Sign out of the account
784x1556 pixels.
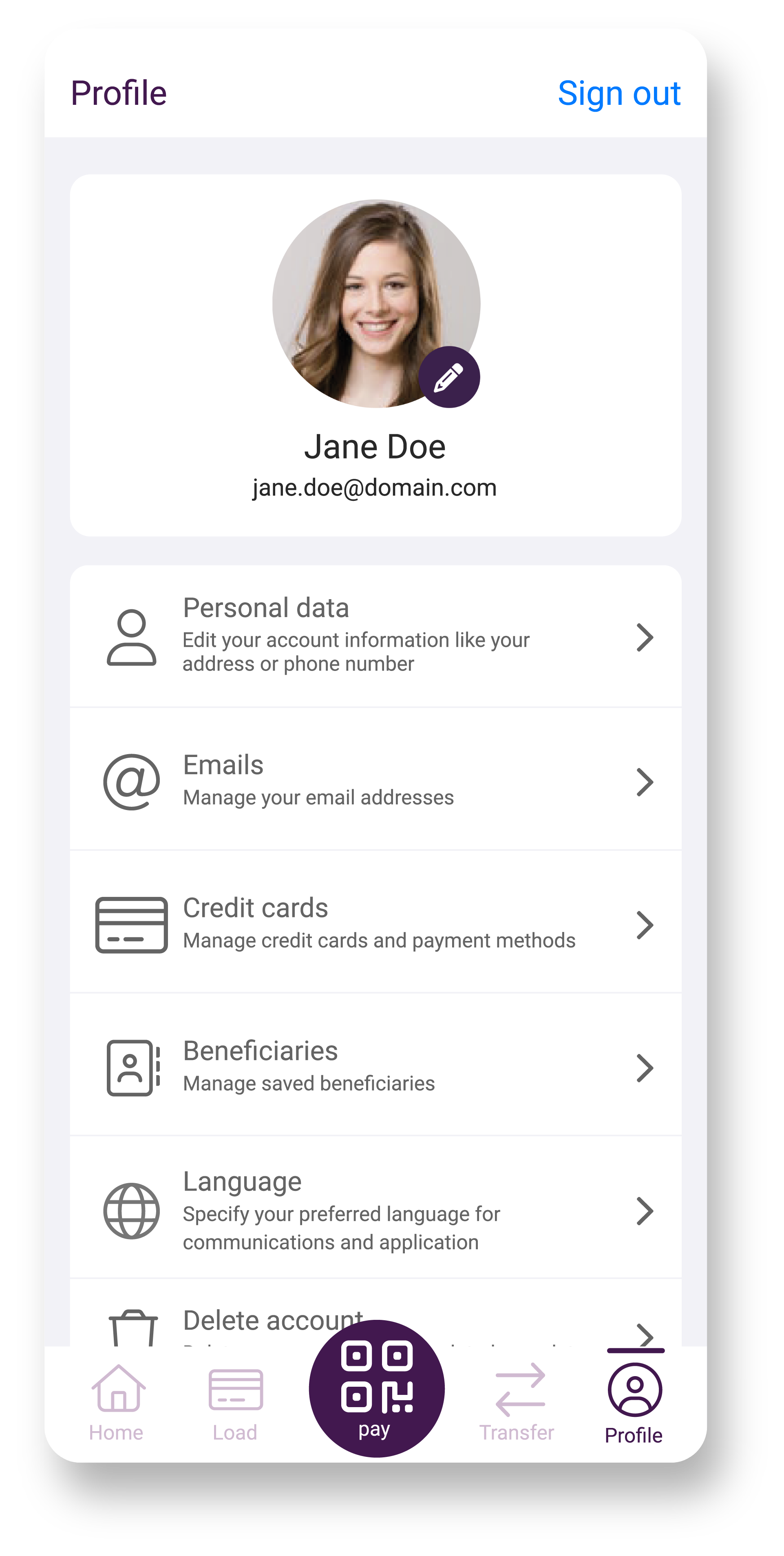[x=618, y=94]
